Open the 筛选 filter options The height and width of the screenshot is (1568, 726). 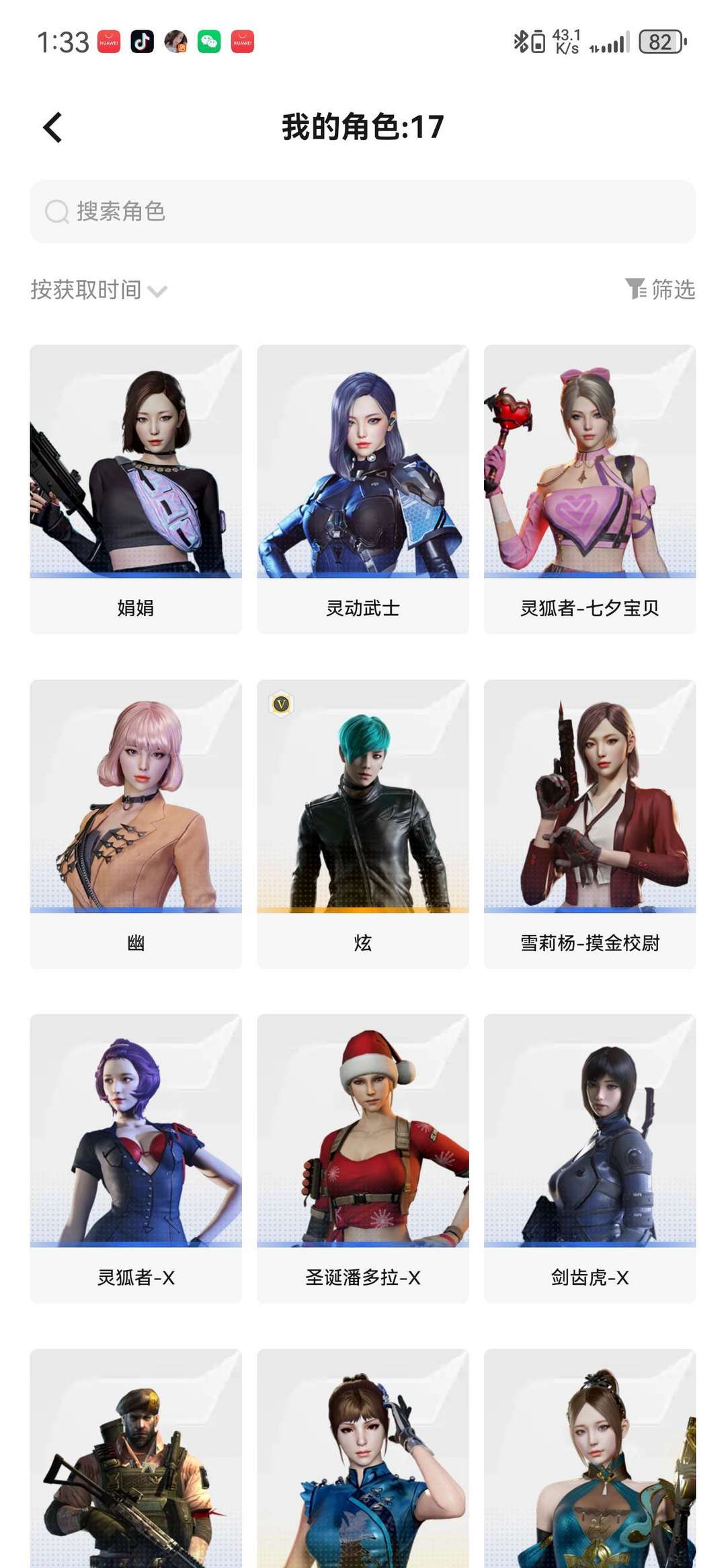[660, 289]
